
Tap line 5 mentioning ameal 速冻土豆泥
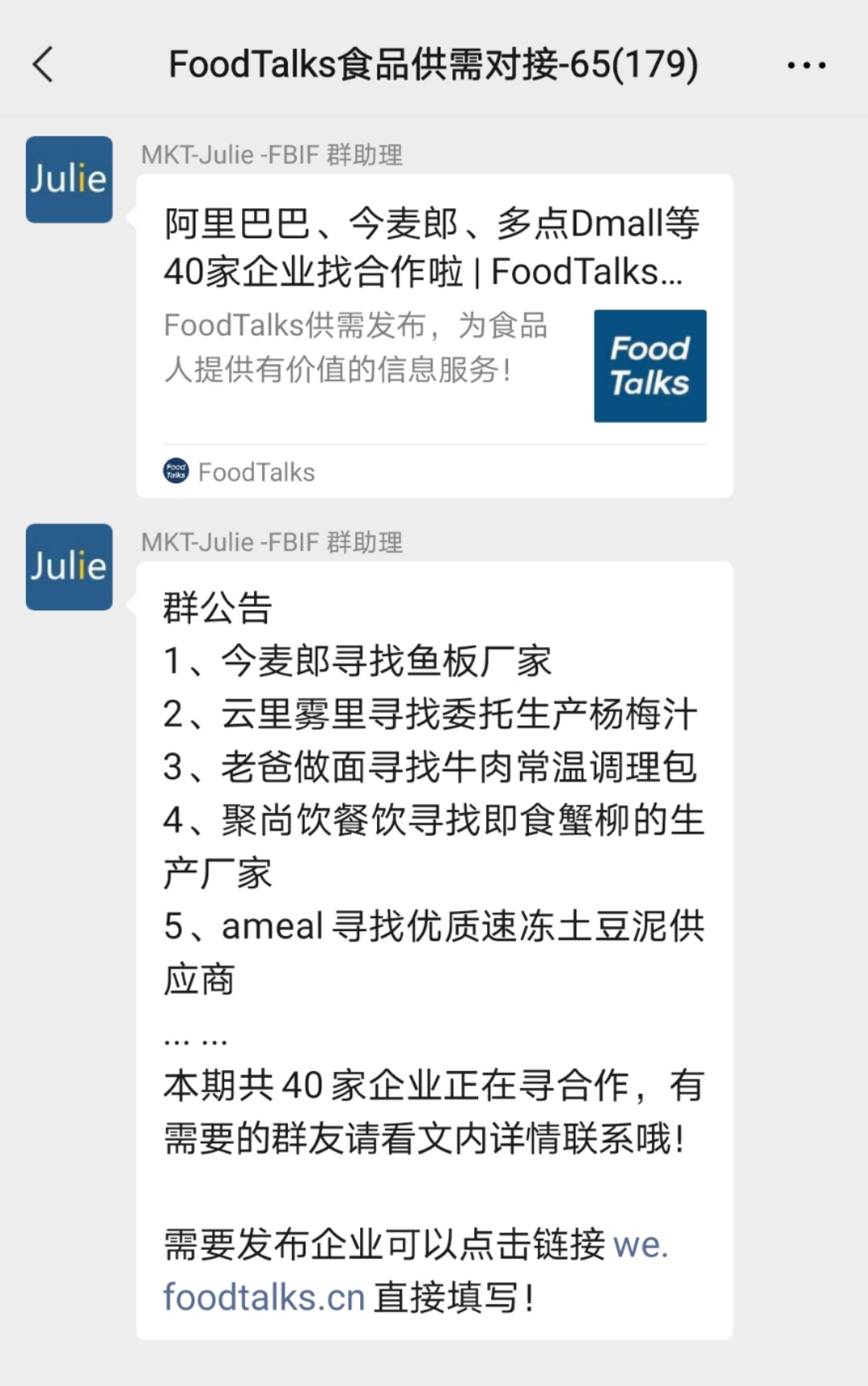(434, 926)
